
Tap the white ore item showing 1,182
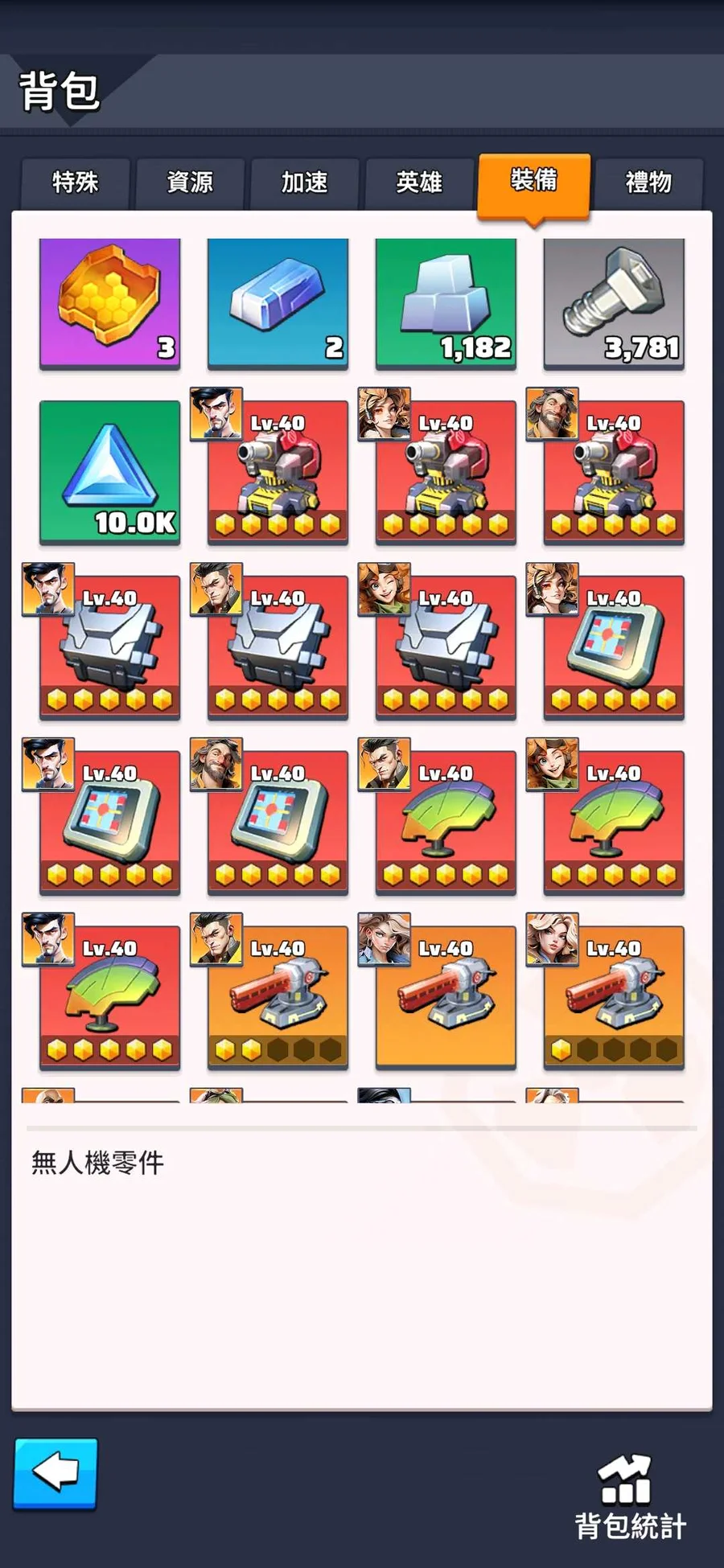[446, 303]
